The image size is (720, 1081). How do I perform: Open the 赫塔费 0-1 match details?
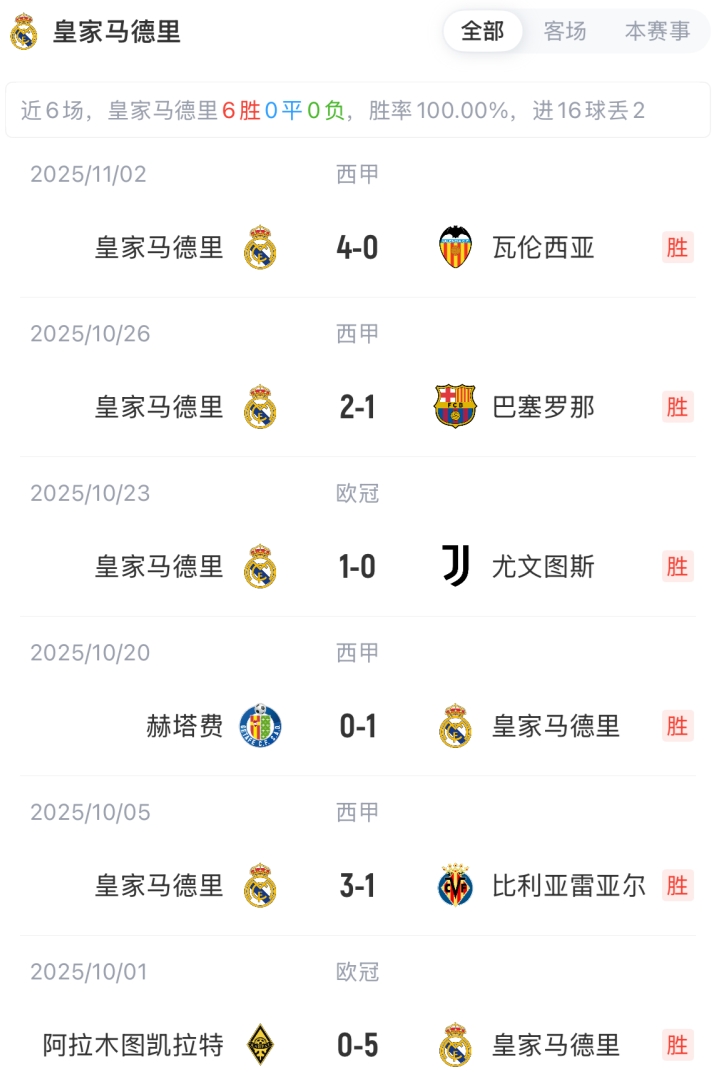[357, 727]
